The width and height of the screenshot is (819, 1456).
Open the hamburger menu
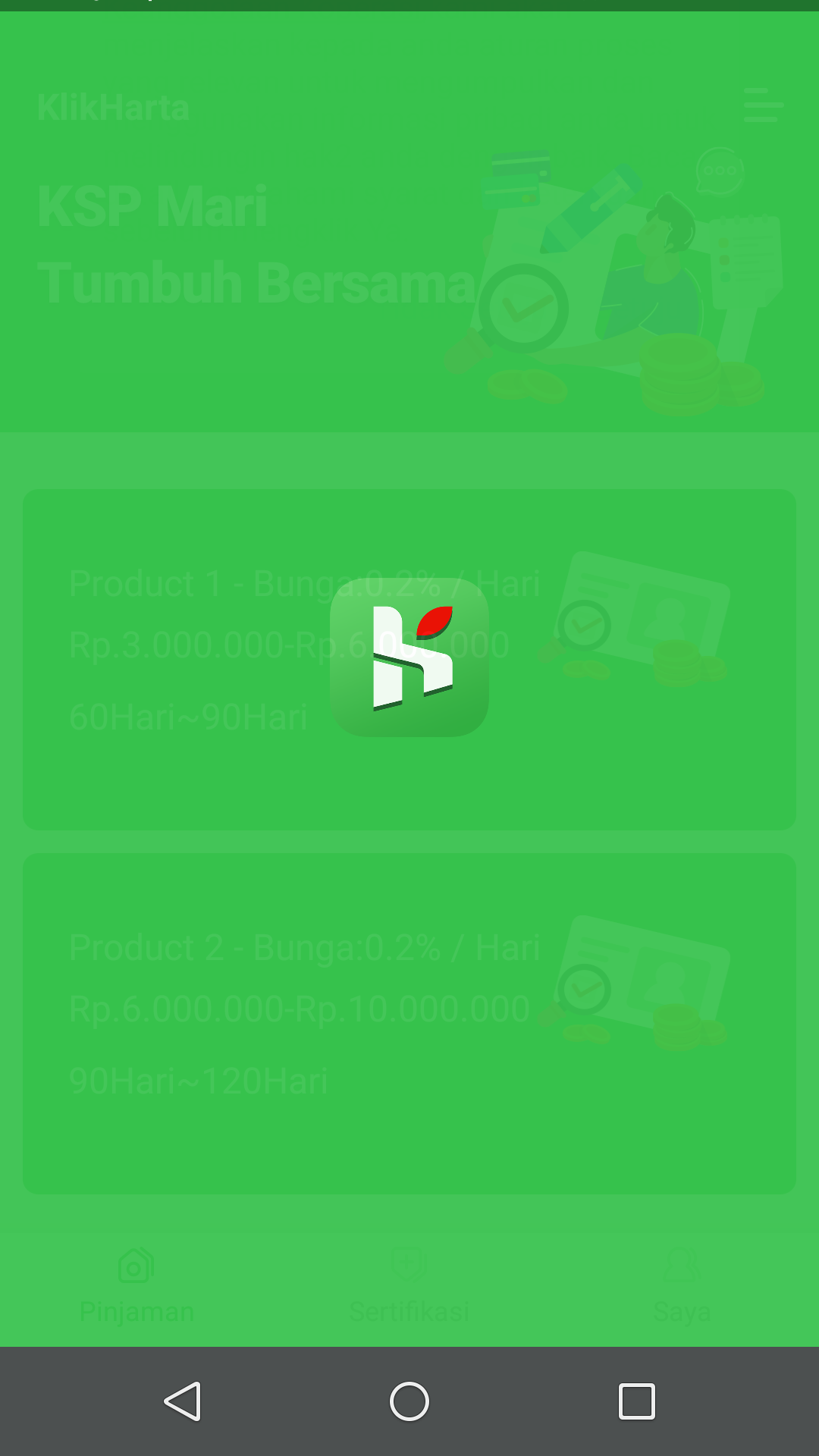pos(763,105)
